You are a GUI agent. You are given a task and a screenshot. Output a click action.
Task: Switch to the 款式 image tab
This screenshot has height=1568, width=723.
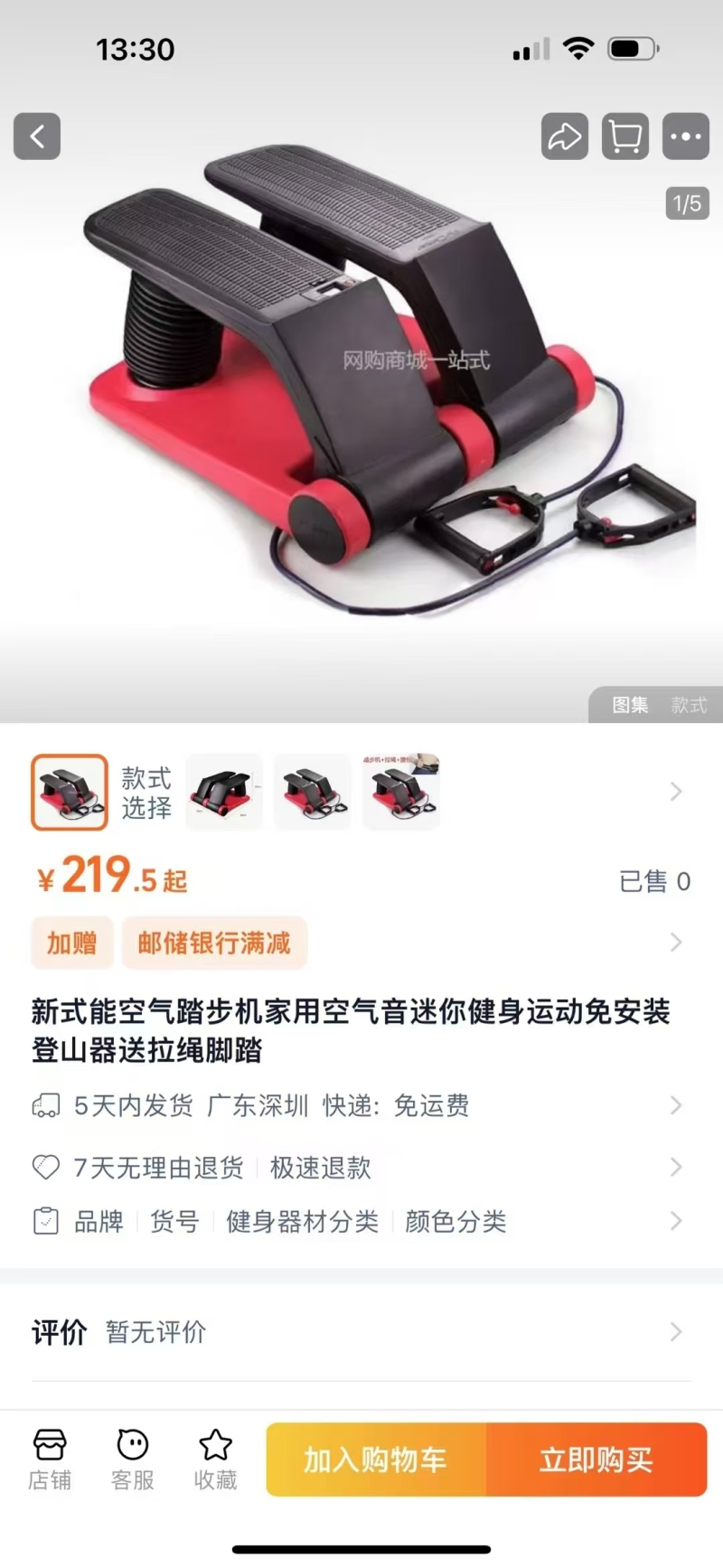(x=689, y=705)
